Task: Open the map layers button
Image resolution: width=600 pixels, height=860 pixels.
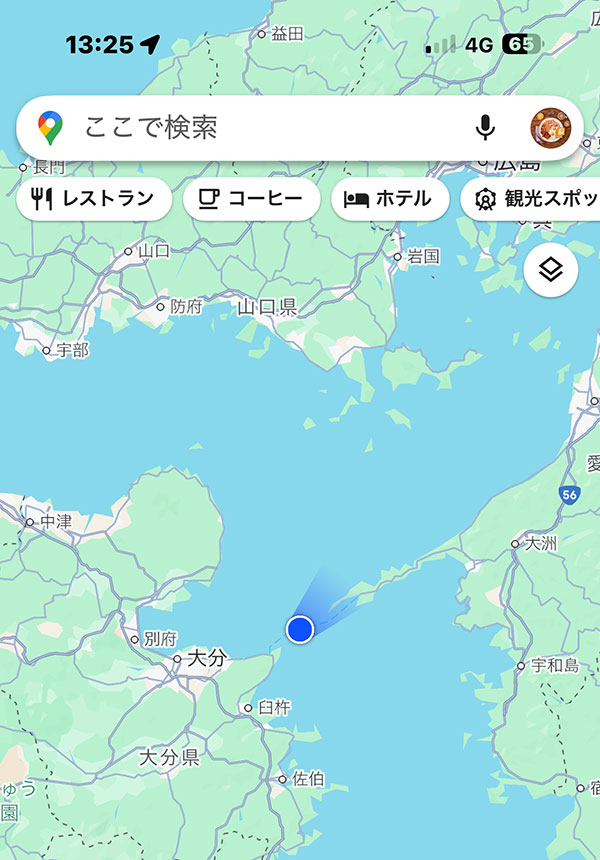Action: (x=551, y=270)
